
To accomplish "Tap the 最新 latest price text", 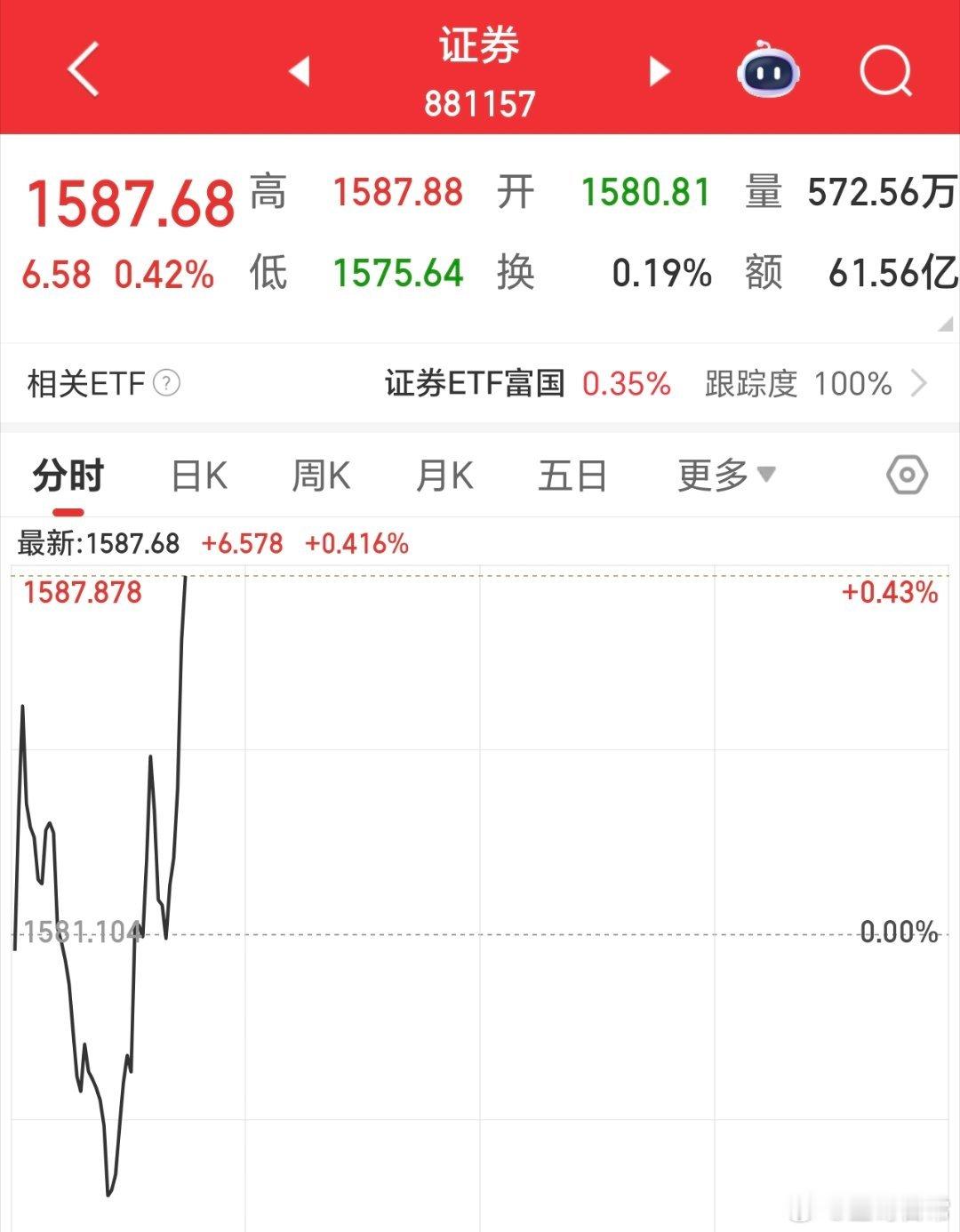I will (53, 542).
